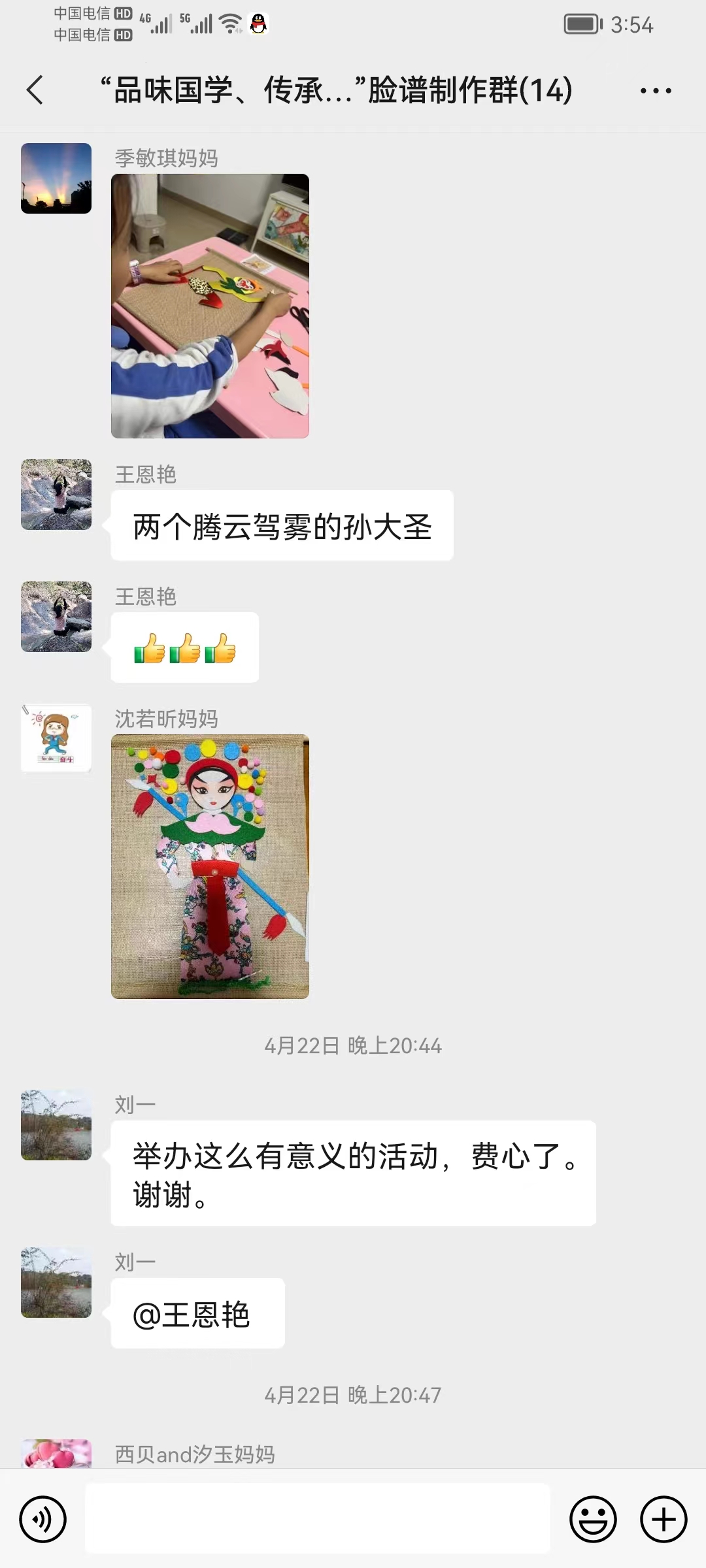Switch to voice message input

coord(43,1519)
